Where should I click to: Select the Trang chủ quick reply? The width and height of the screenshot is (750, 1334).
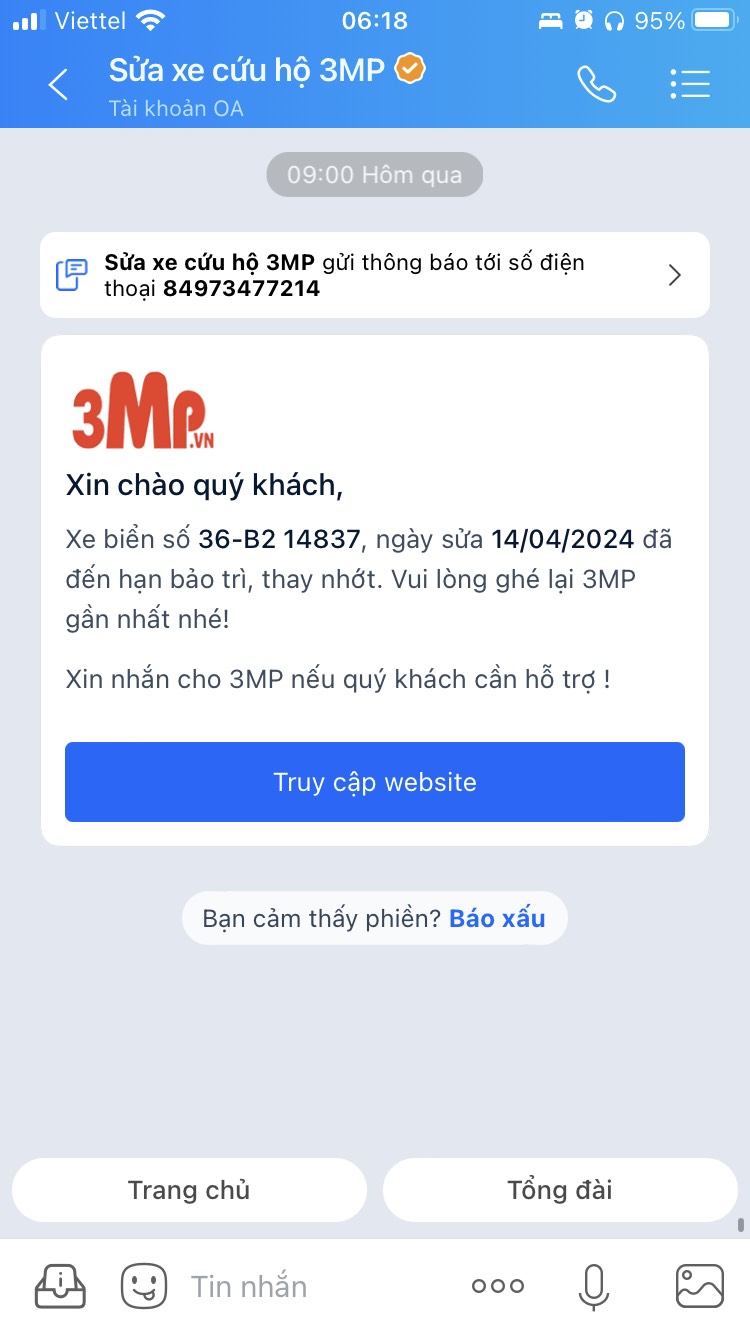189,1190
